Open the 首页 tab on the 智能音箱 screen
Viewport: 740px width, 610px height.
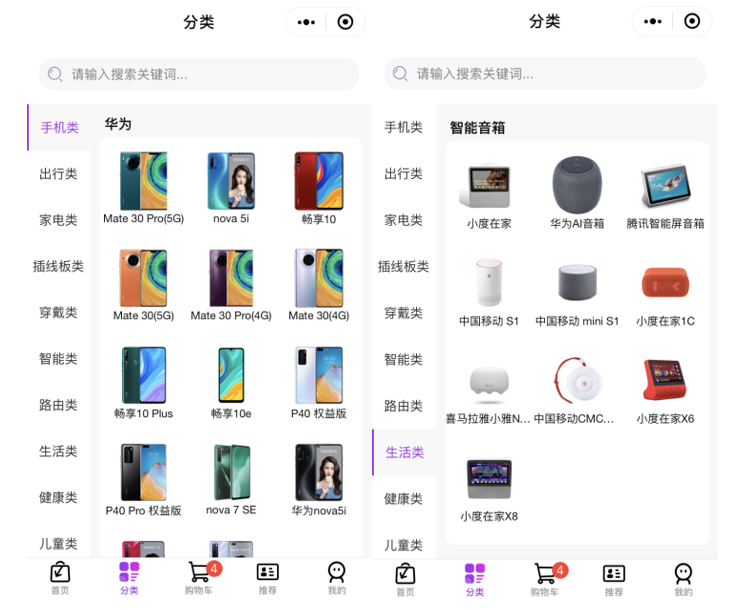tap(405, 579)
